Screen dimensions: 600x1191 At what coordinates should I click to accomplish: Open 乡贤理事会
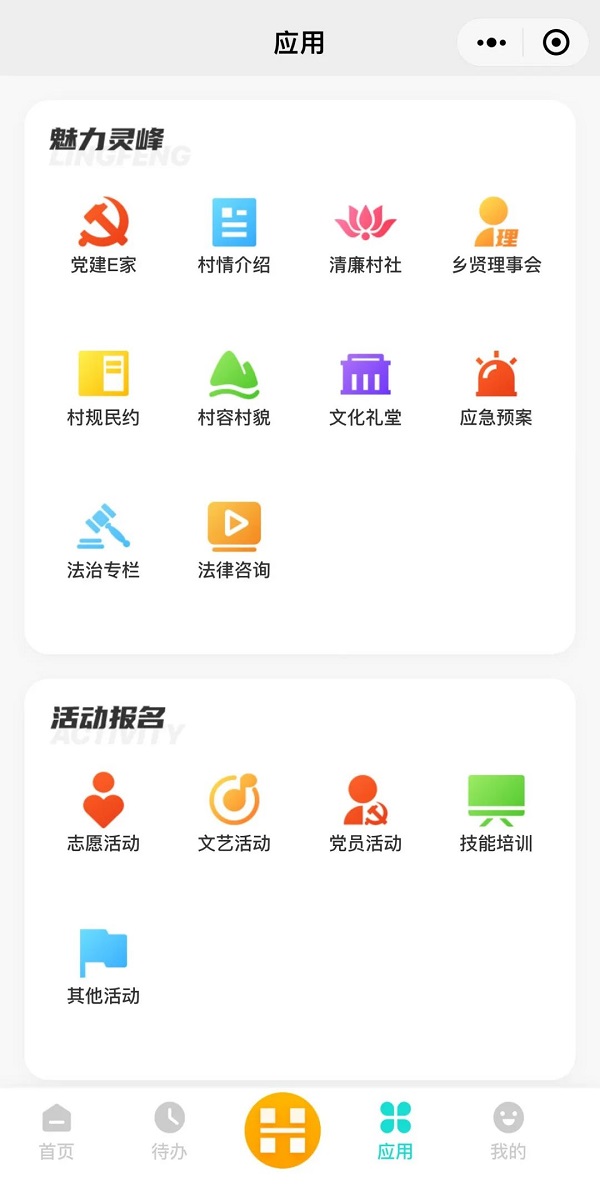click(x=496, y=235)
